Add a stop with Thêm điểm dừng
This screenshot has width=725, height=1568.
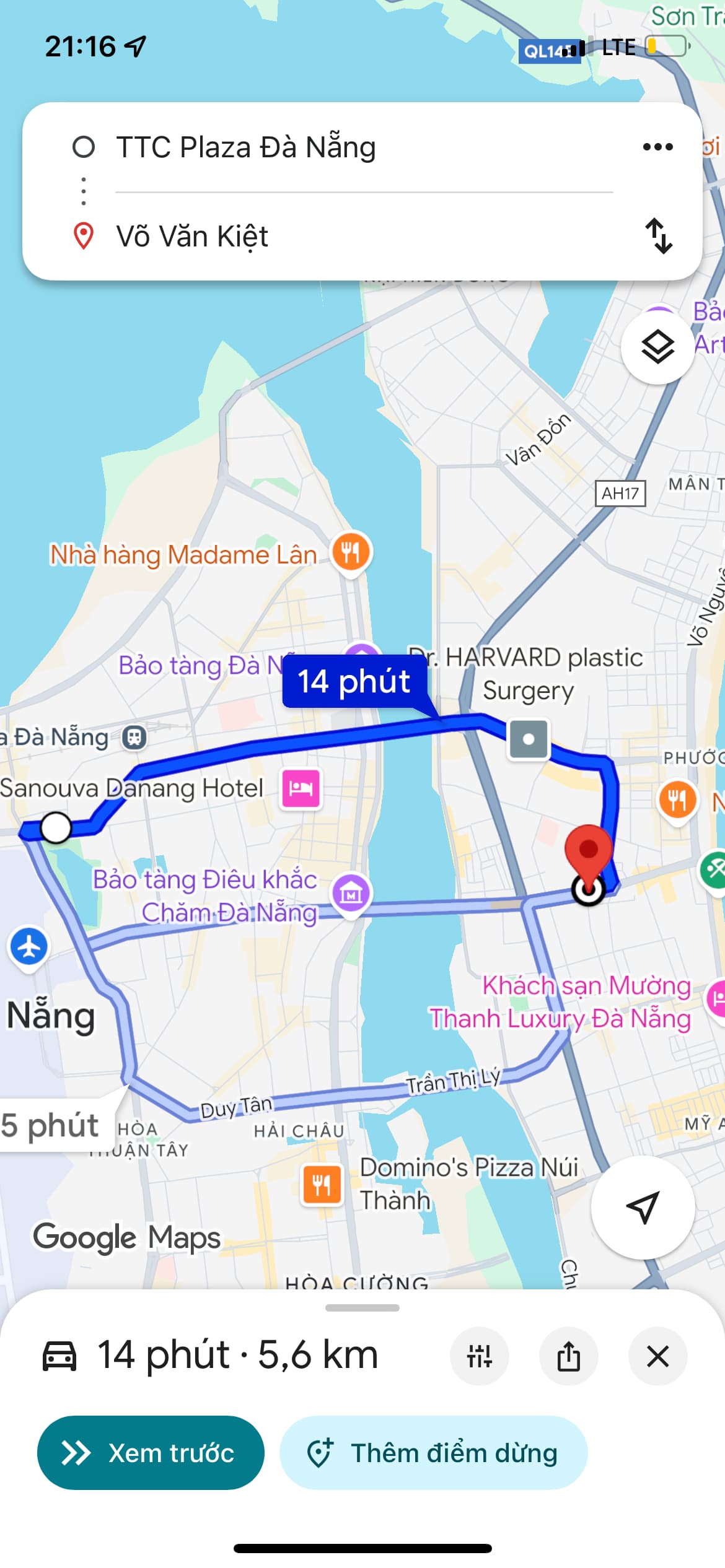[433, 1453]
